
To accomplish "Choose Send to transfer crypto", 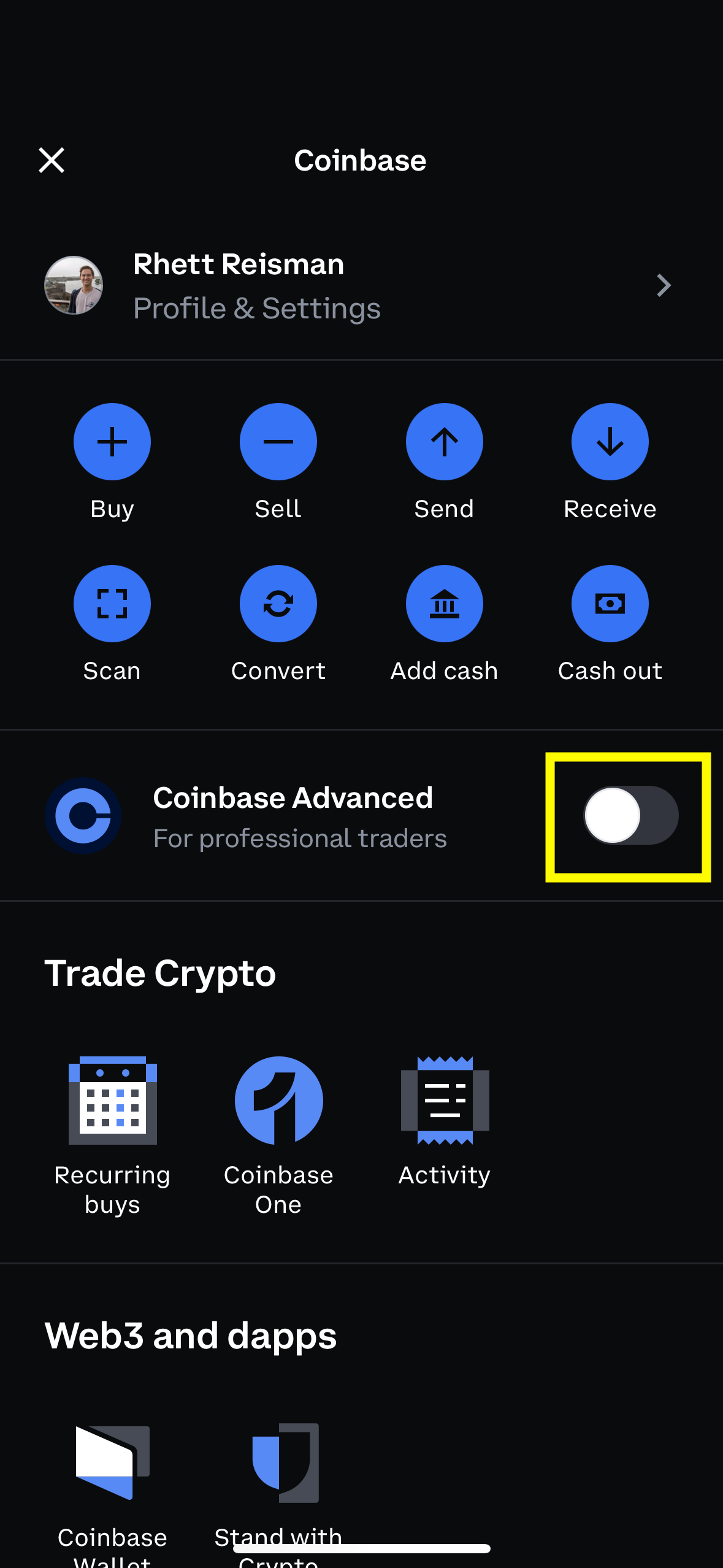I will 444,442.
